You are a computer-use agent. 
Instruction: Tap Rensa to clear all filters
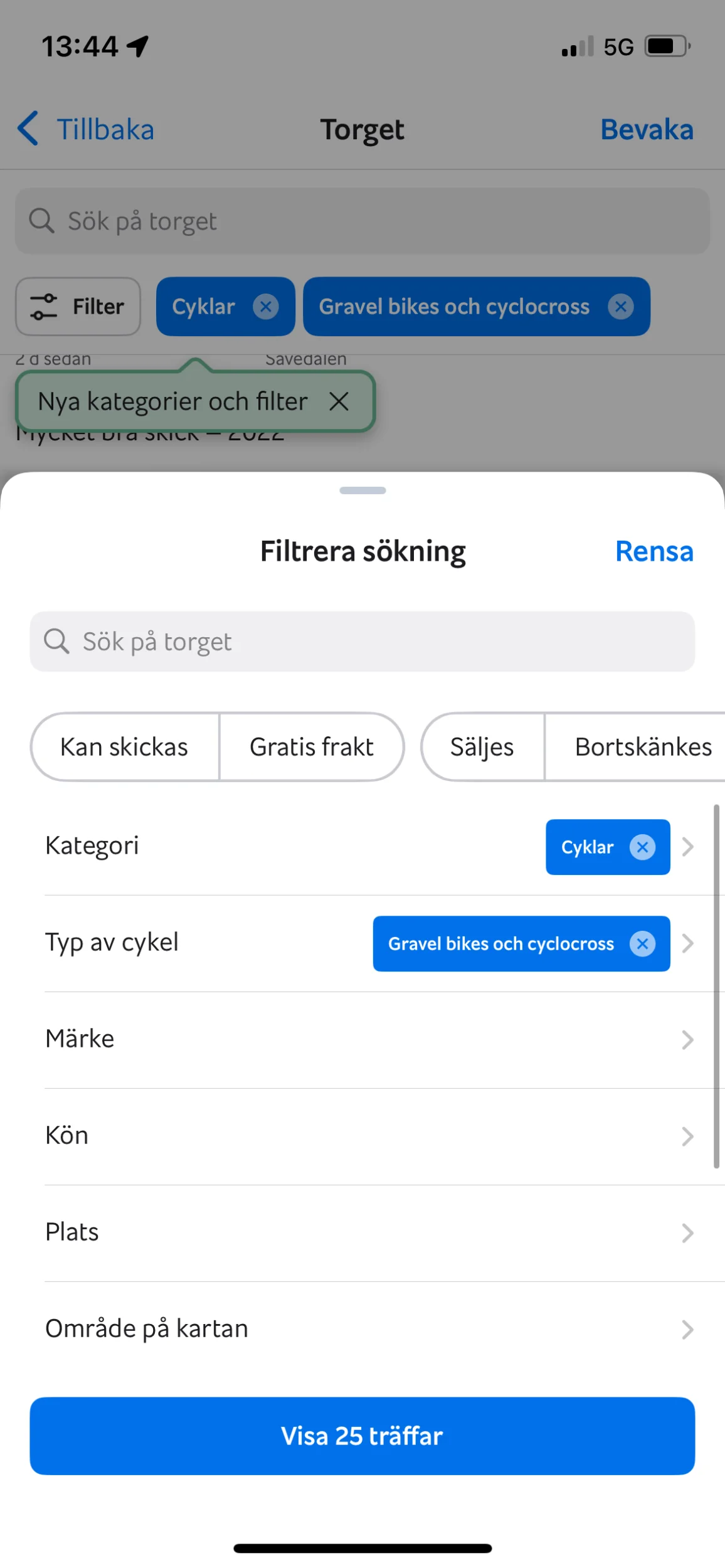pos(654,551)
